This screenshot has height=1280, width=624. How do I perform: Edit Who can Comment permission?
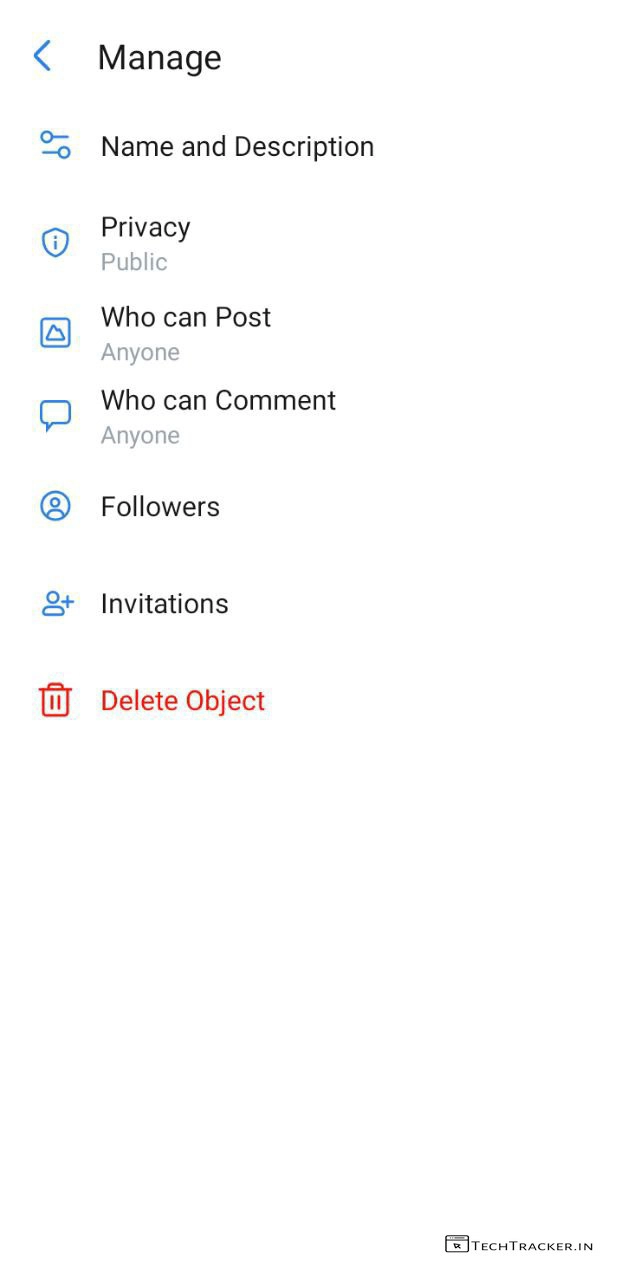coord(218,416)
